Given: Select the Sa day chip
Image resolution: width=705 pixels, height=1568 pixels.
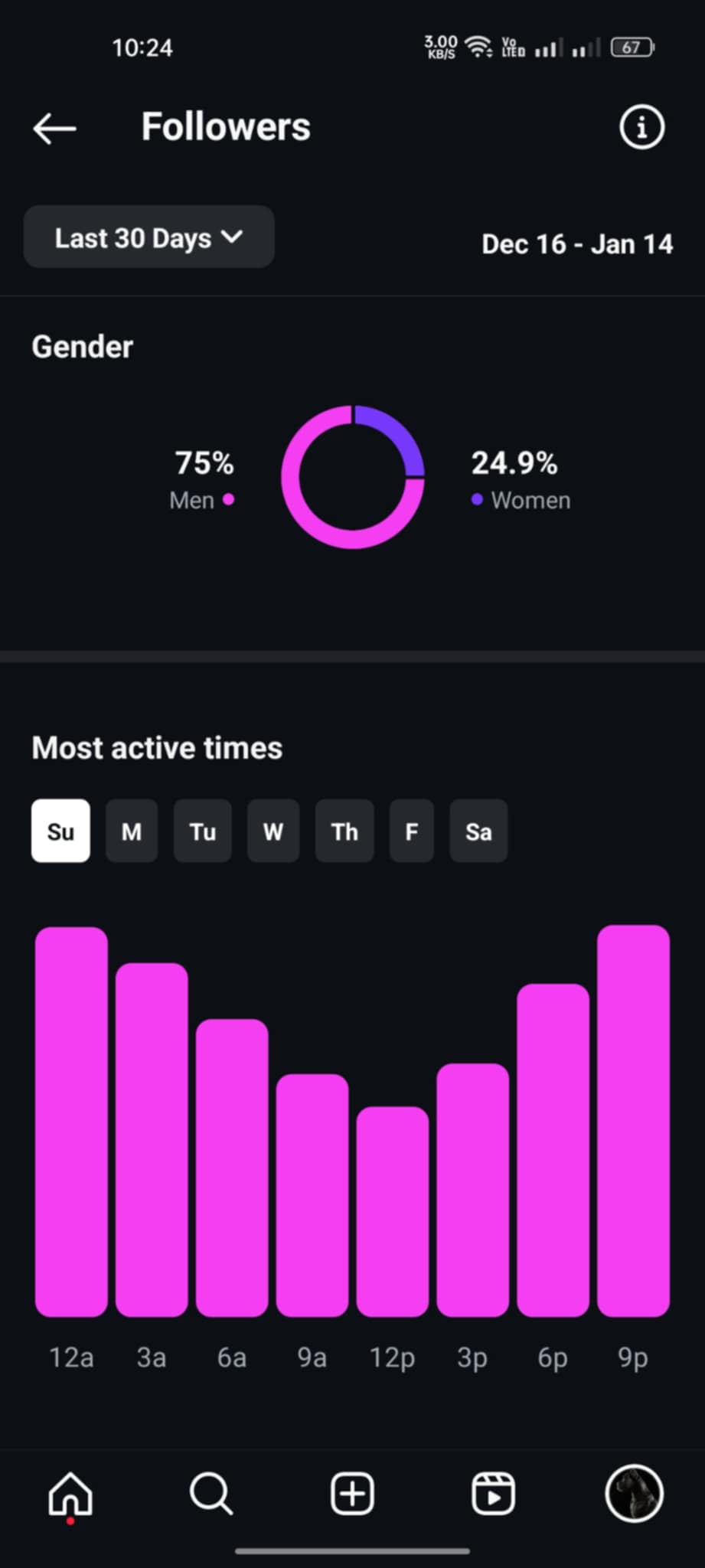Looking at the screenshot, I should tap(478, 831).
